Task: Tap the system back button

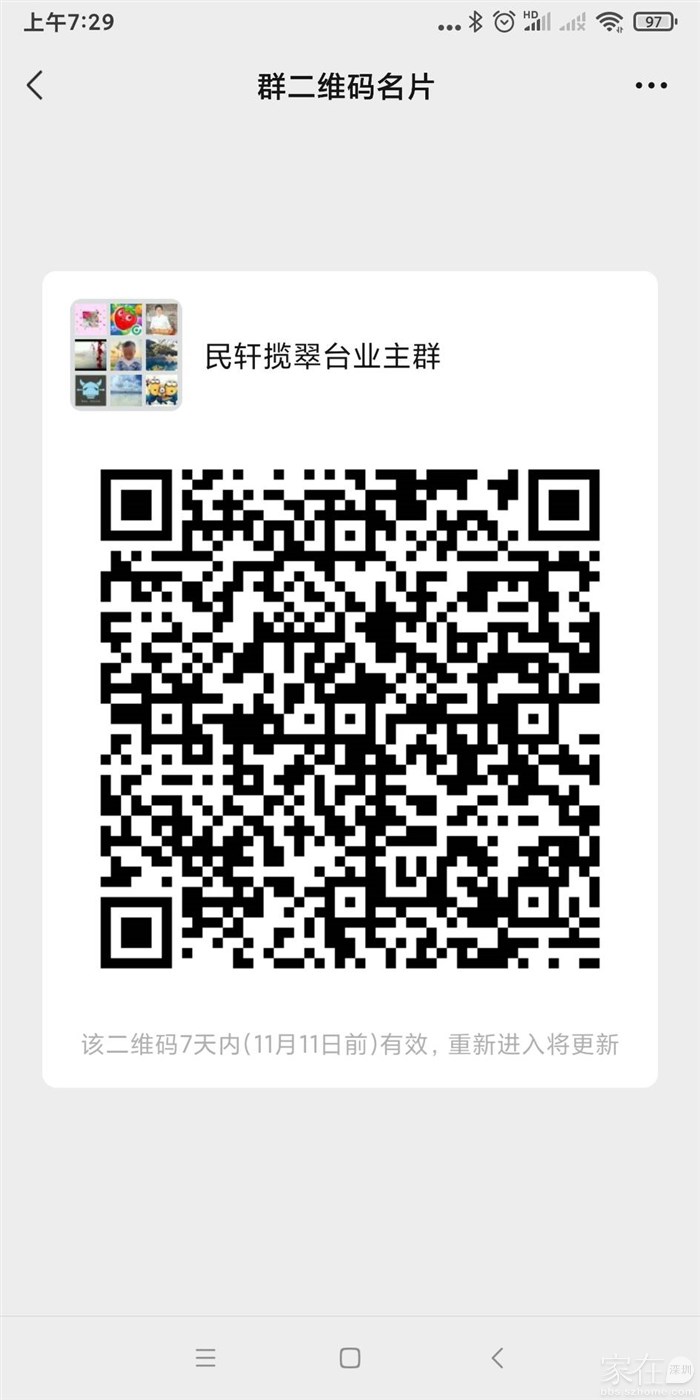Action: pyautogui.click(x=497, y=1357)
